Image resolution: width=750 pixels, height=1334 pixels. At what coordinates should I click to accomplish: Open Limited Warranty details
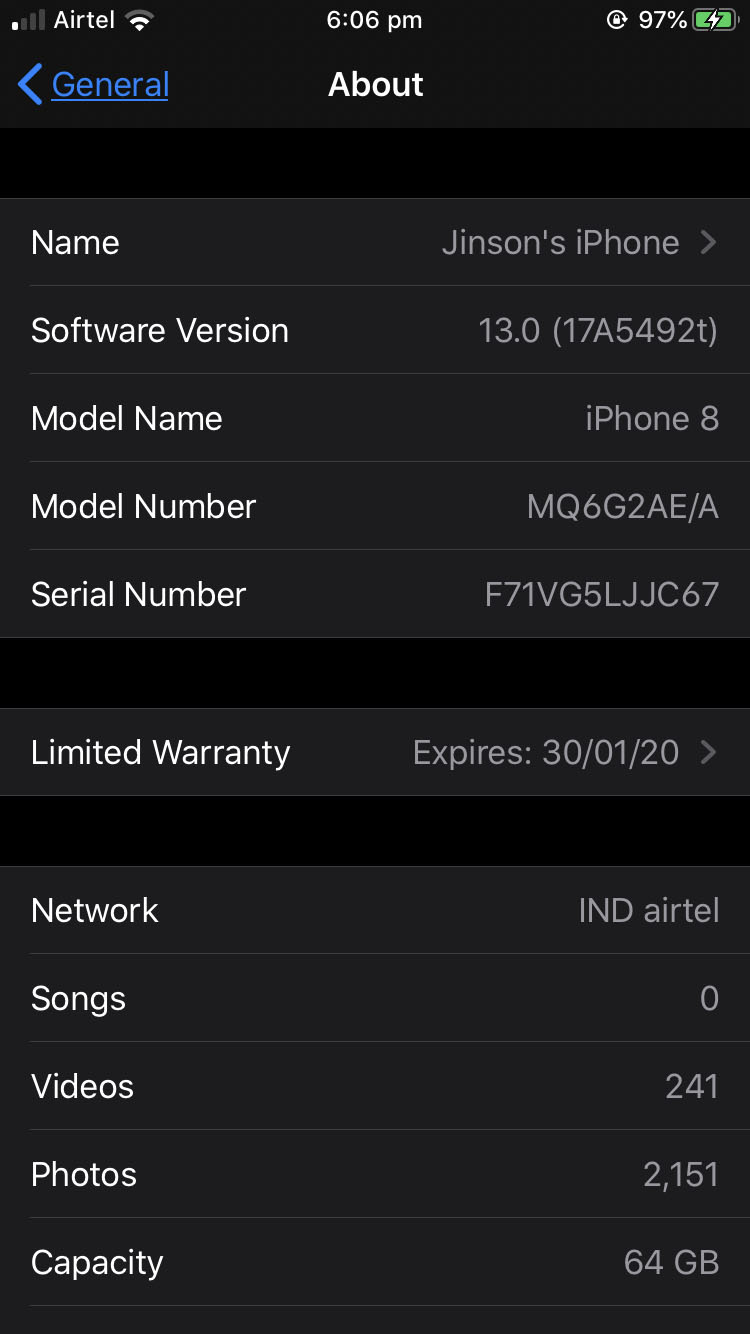click(x=375, y=752)
